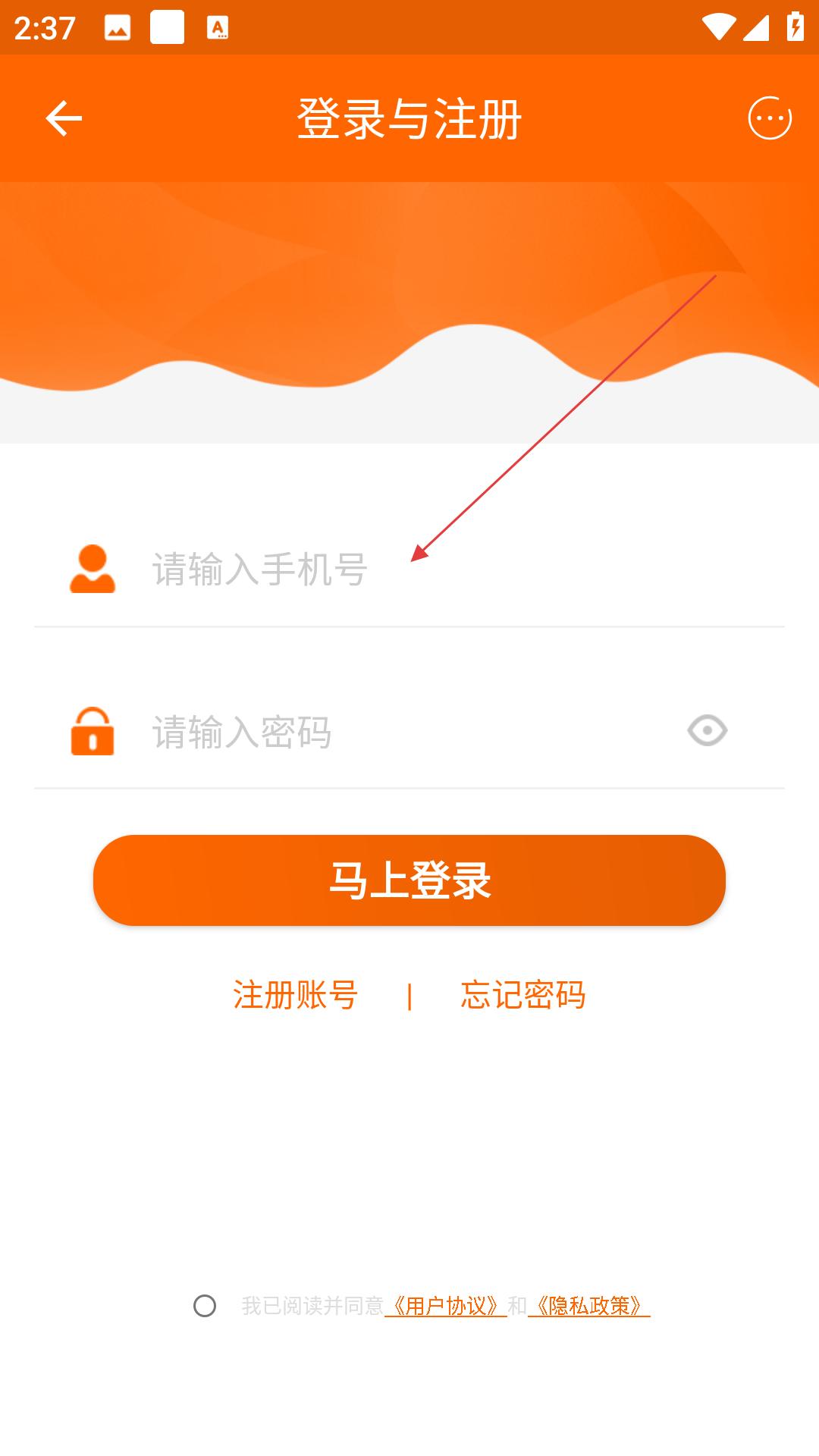Screen dimensions: 819x1456
Task: Open the more options menu icon
Action: [770, 118]
